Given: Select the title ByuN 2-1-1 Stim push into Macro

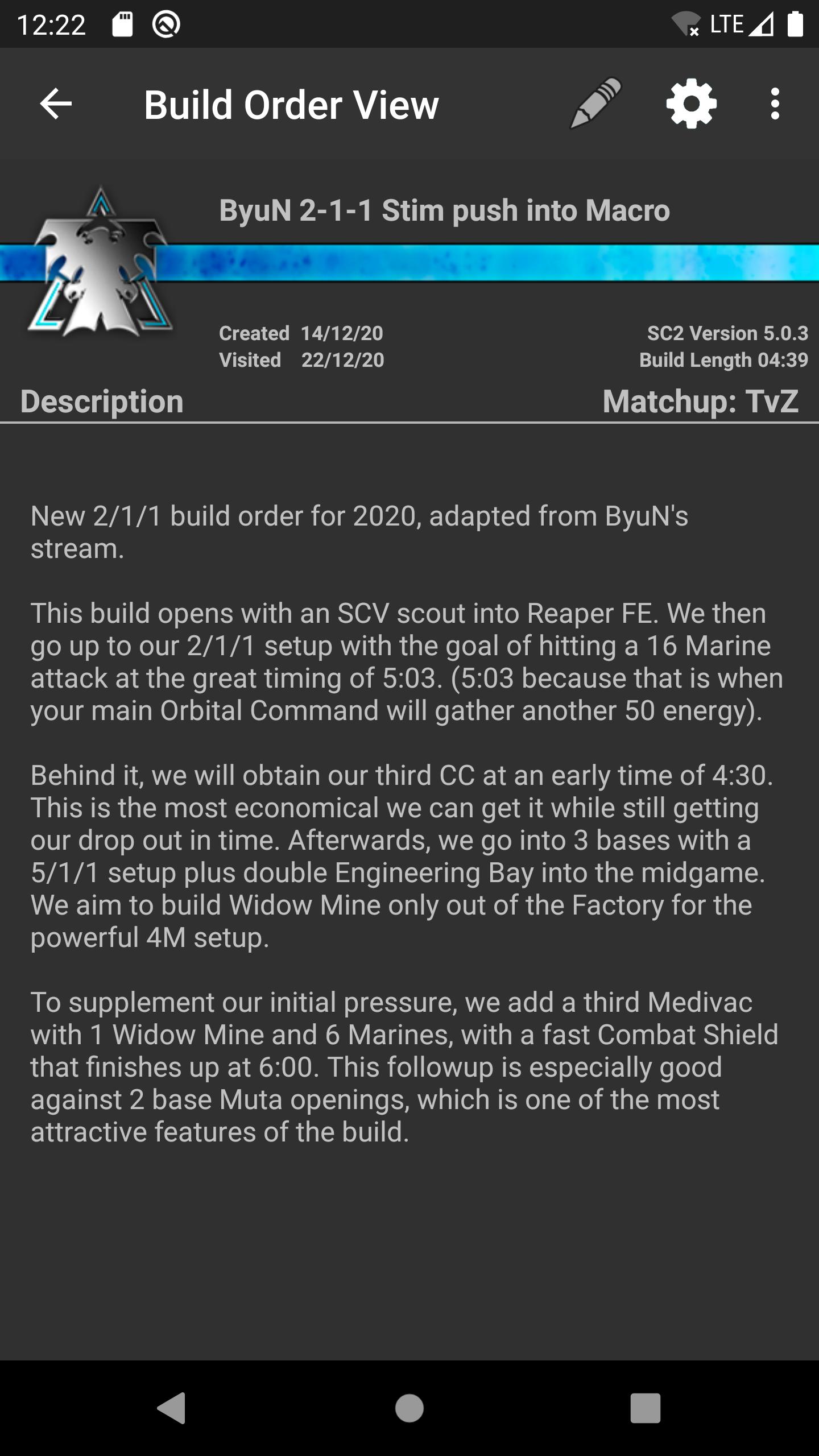Looking at the screenshot, I should [445, 211].
